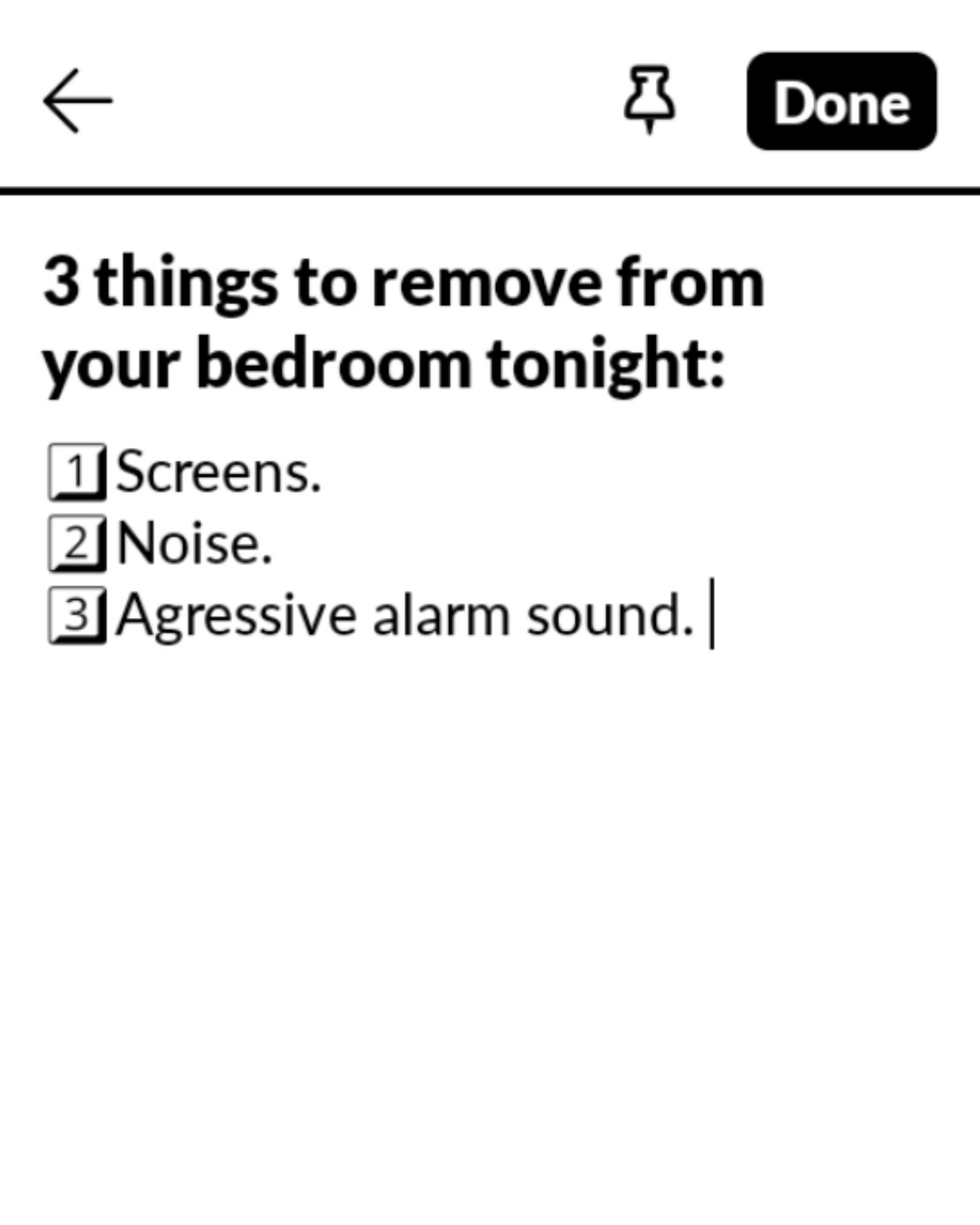Go back using the arrow
This screenshot has height=1225, width=980.
click(78, 101)
